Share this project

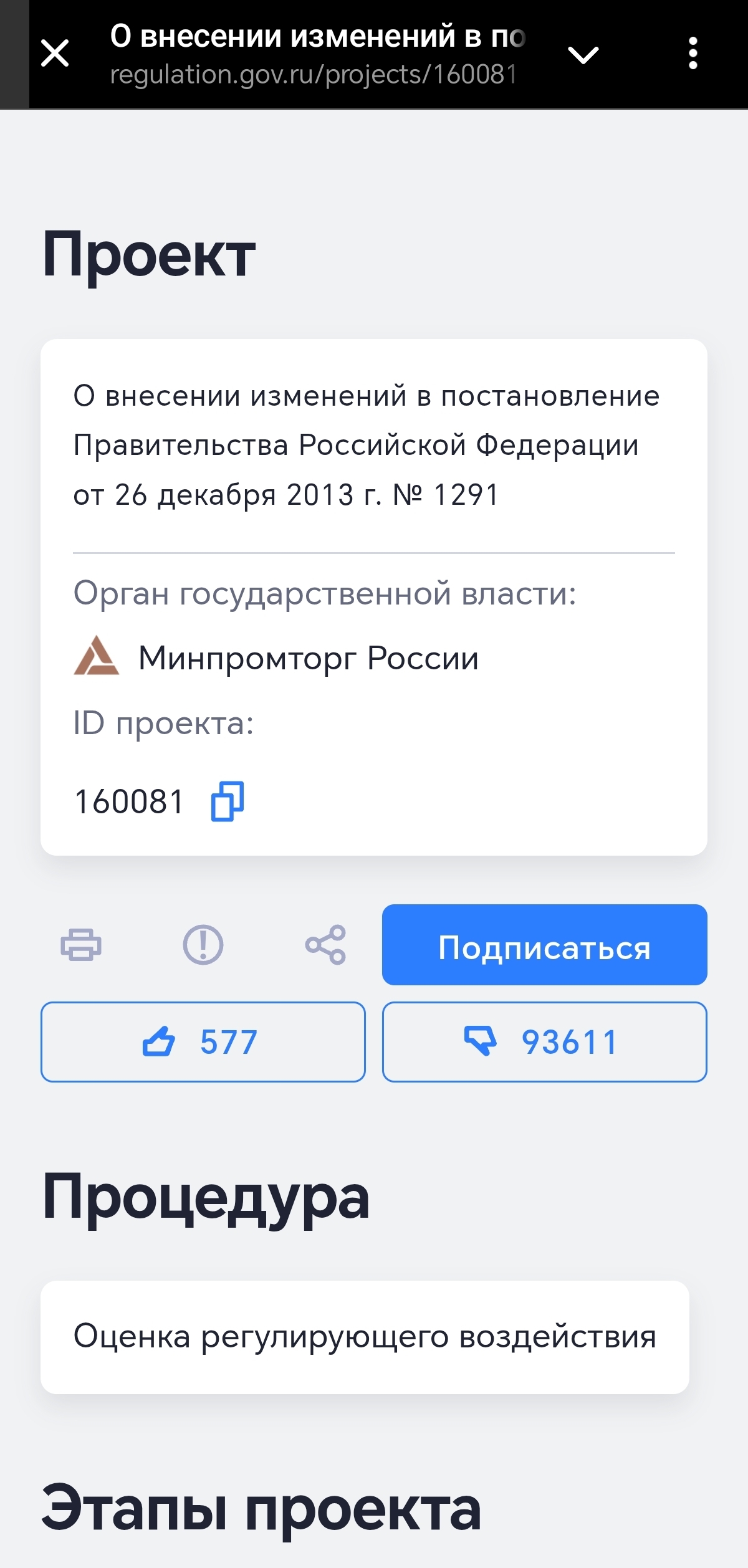coord(325,945)
